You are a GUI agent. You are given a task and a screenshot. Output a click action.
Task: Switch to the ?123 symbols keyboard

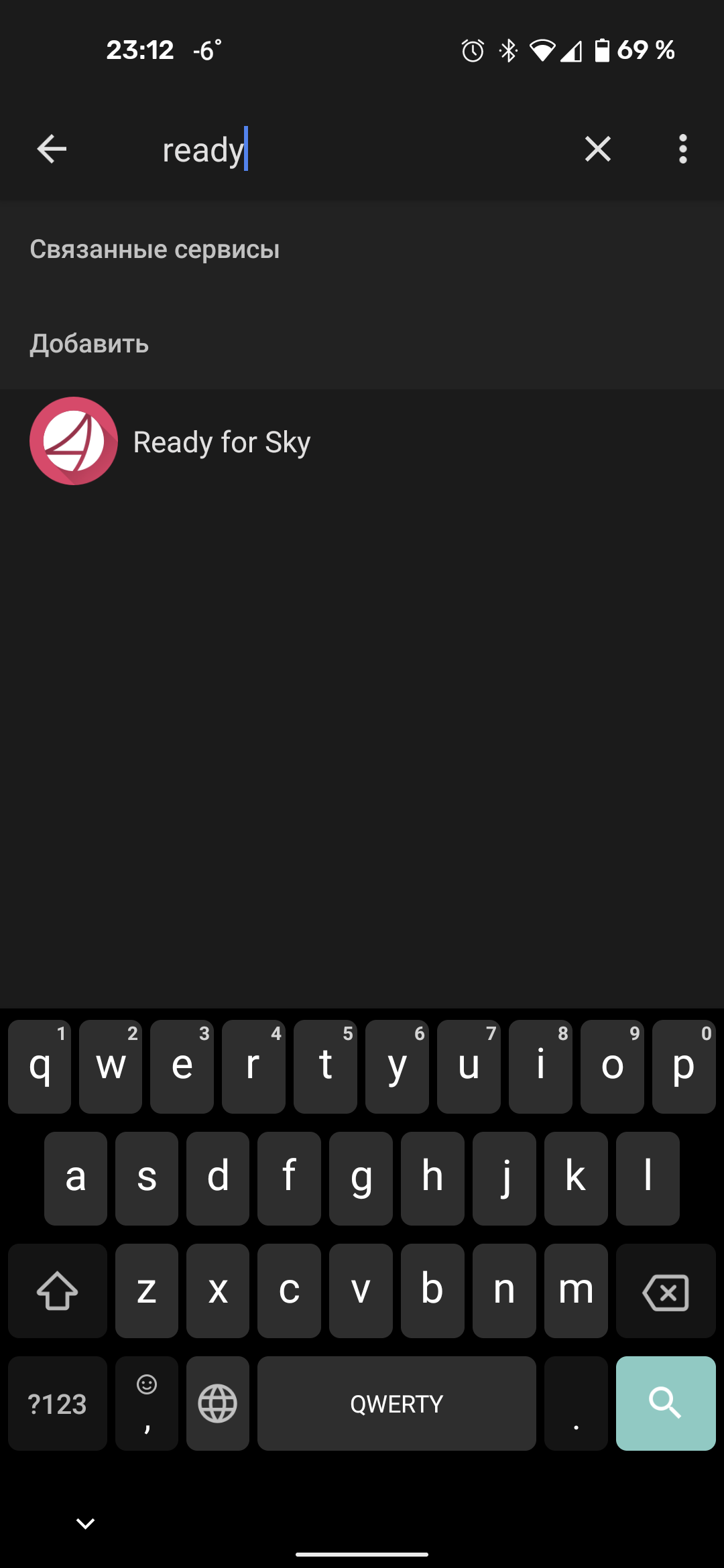pos(58,1403)
